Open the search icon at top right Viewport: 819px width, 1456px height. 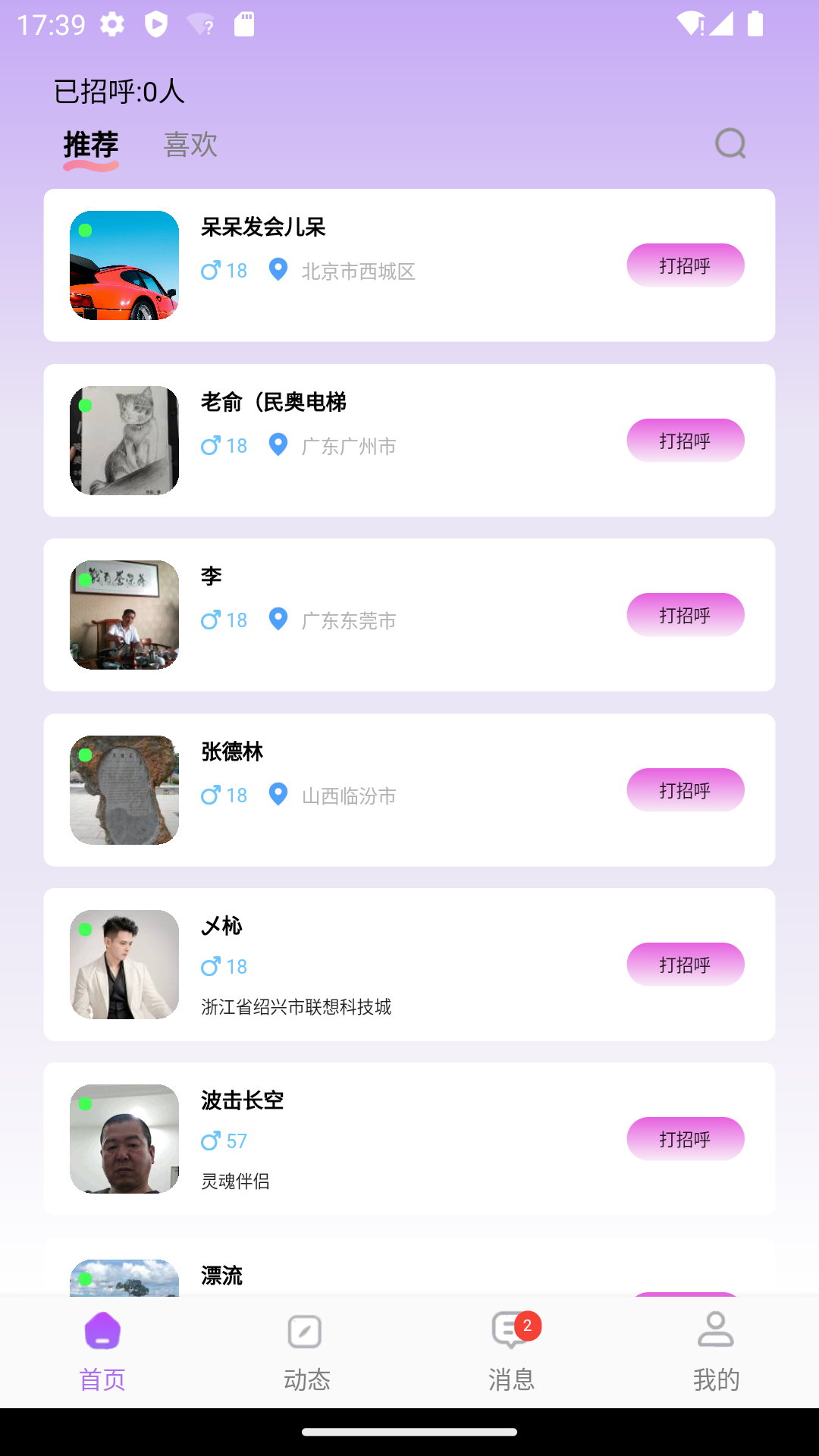coord(730,143)
